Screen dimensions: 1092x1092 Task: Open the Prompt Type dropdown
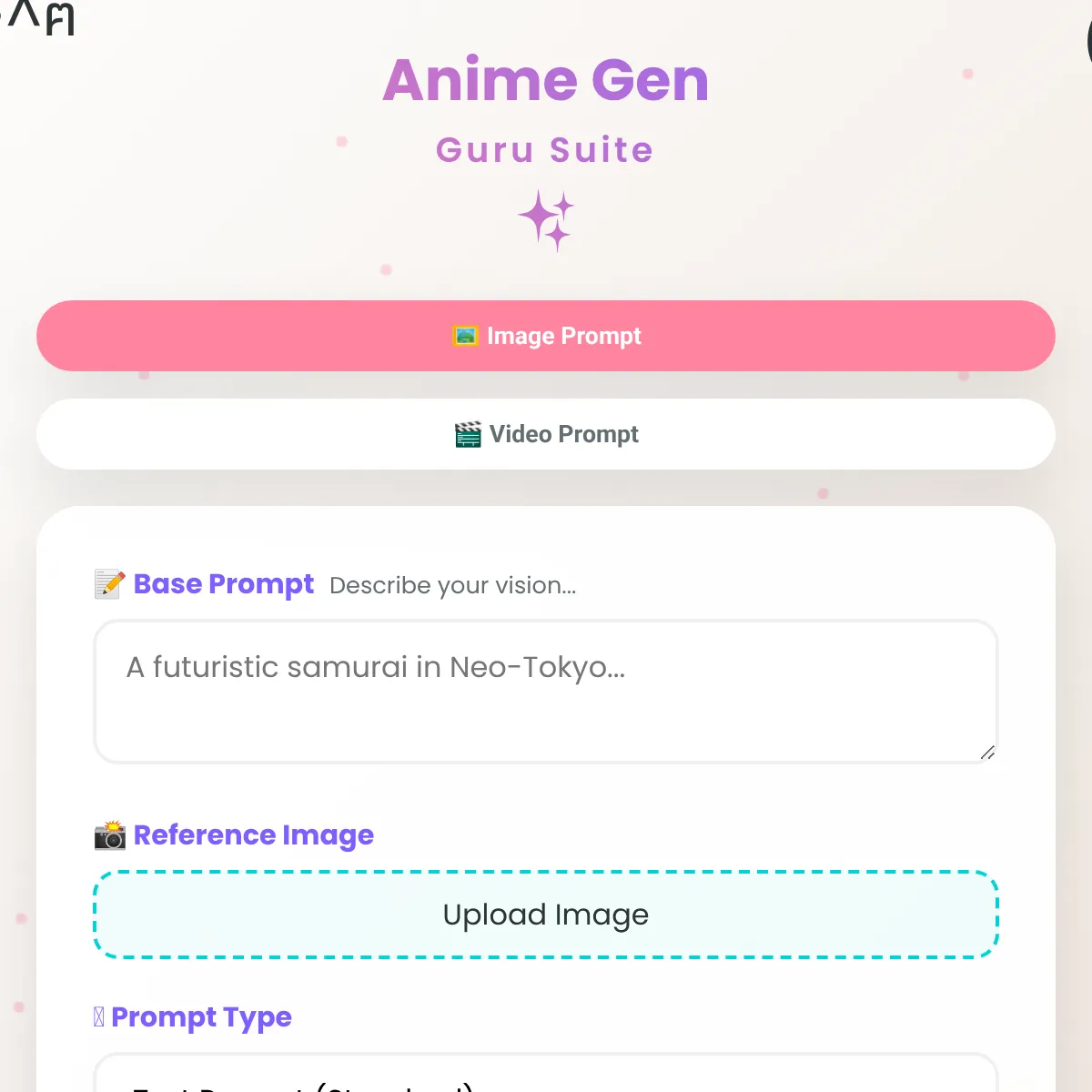click(546, 1076)
